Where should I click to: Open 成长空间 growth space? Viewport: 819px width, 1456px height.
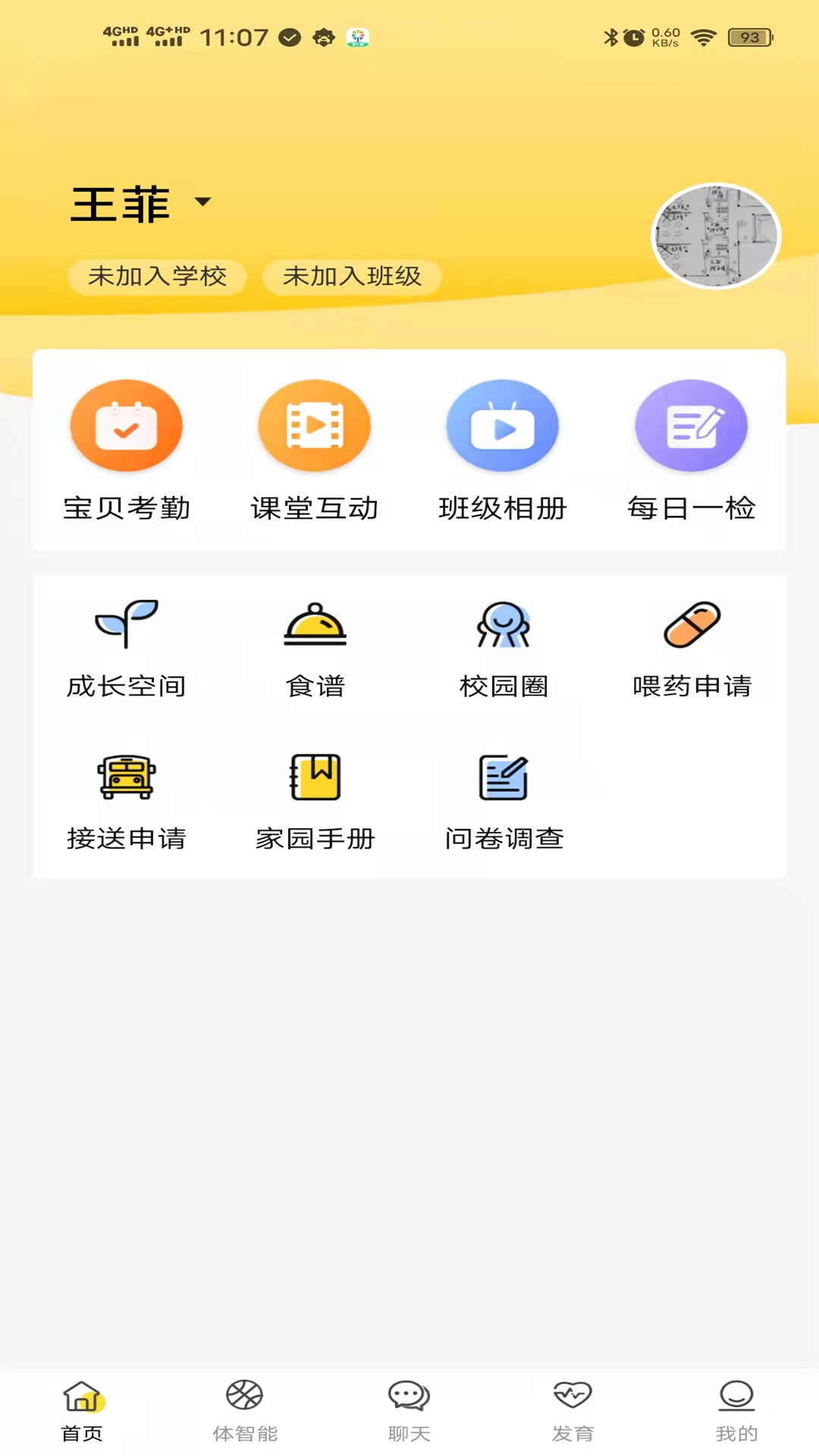coord(127,648)
